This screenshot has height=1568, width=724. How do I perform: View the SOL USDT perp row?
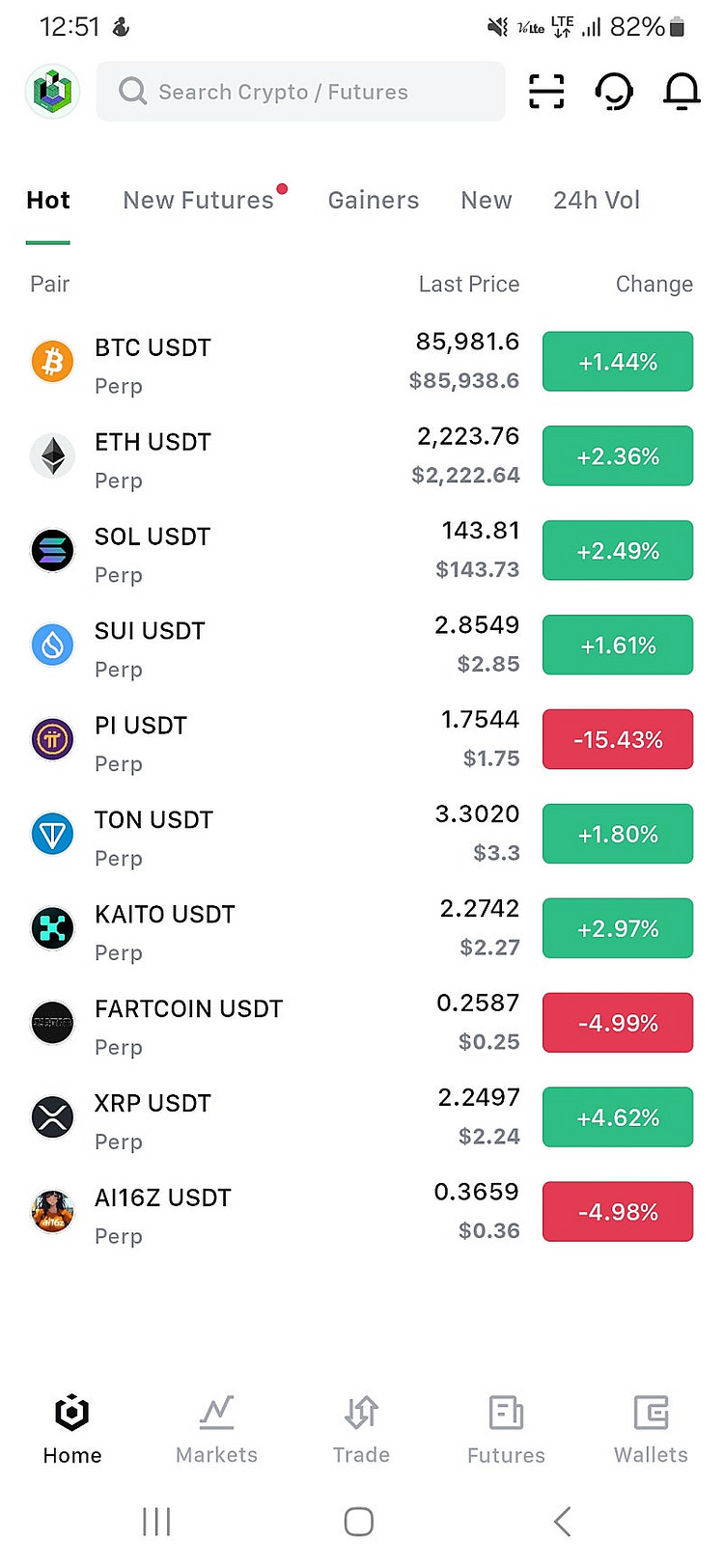tap(362, 551)
